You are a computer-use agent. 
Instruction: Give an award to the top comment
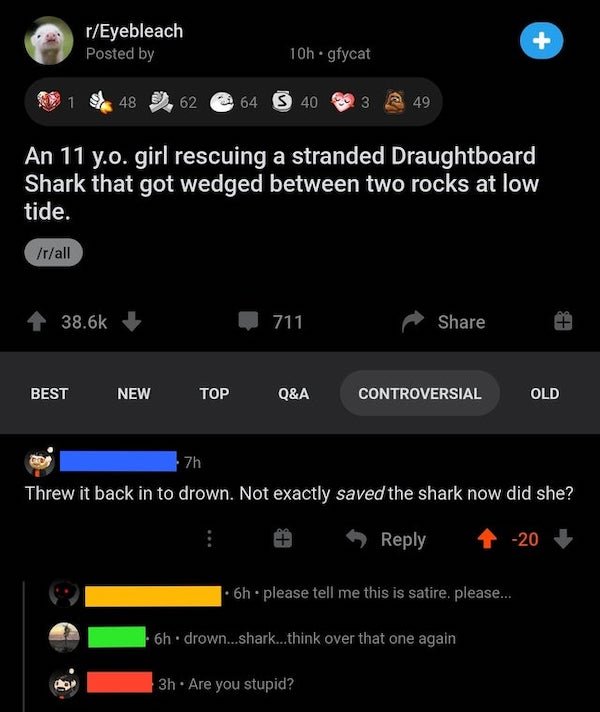(x=283, y=539)
